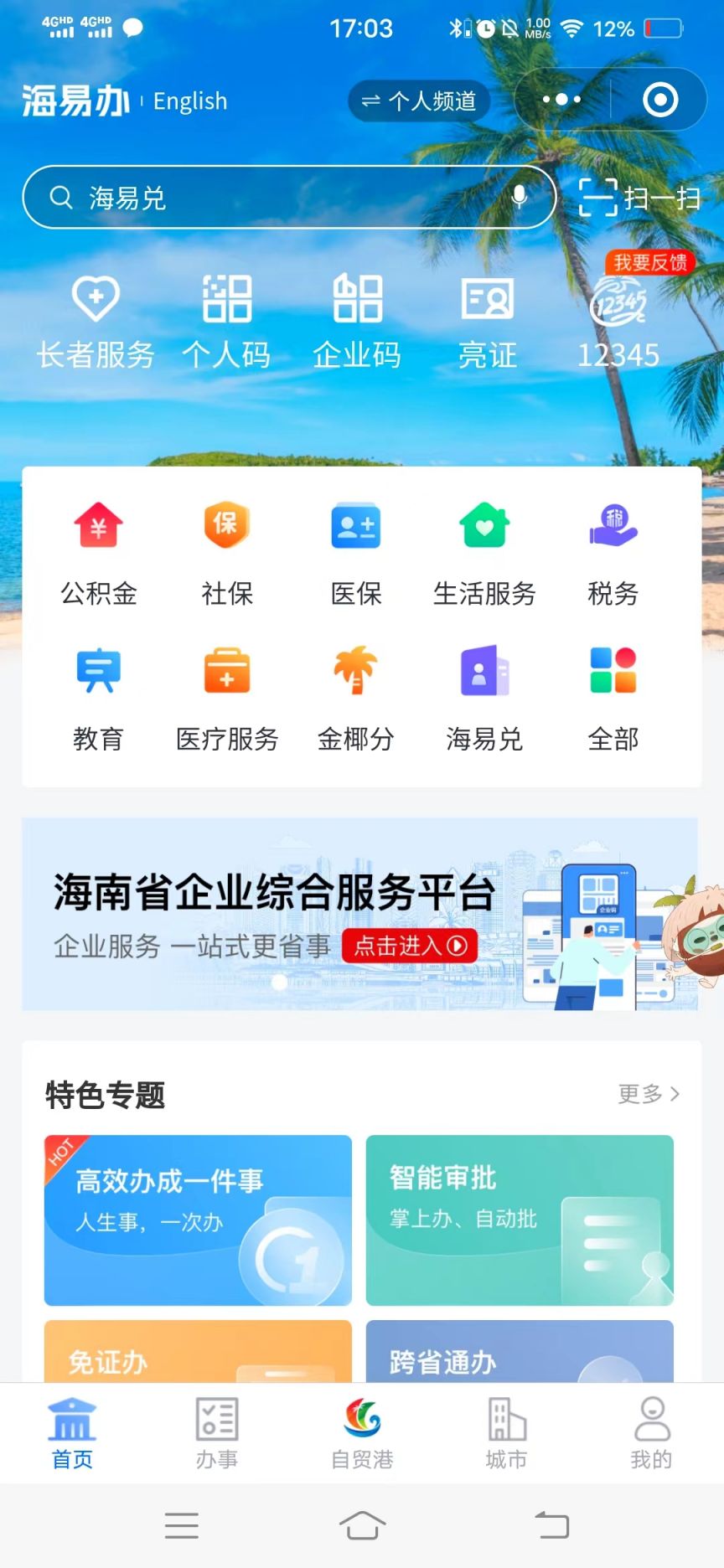Start voice search with the microphone
The image size is (724, 1568).
click(x=520, y=198)
